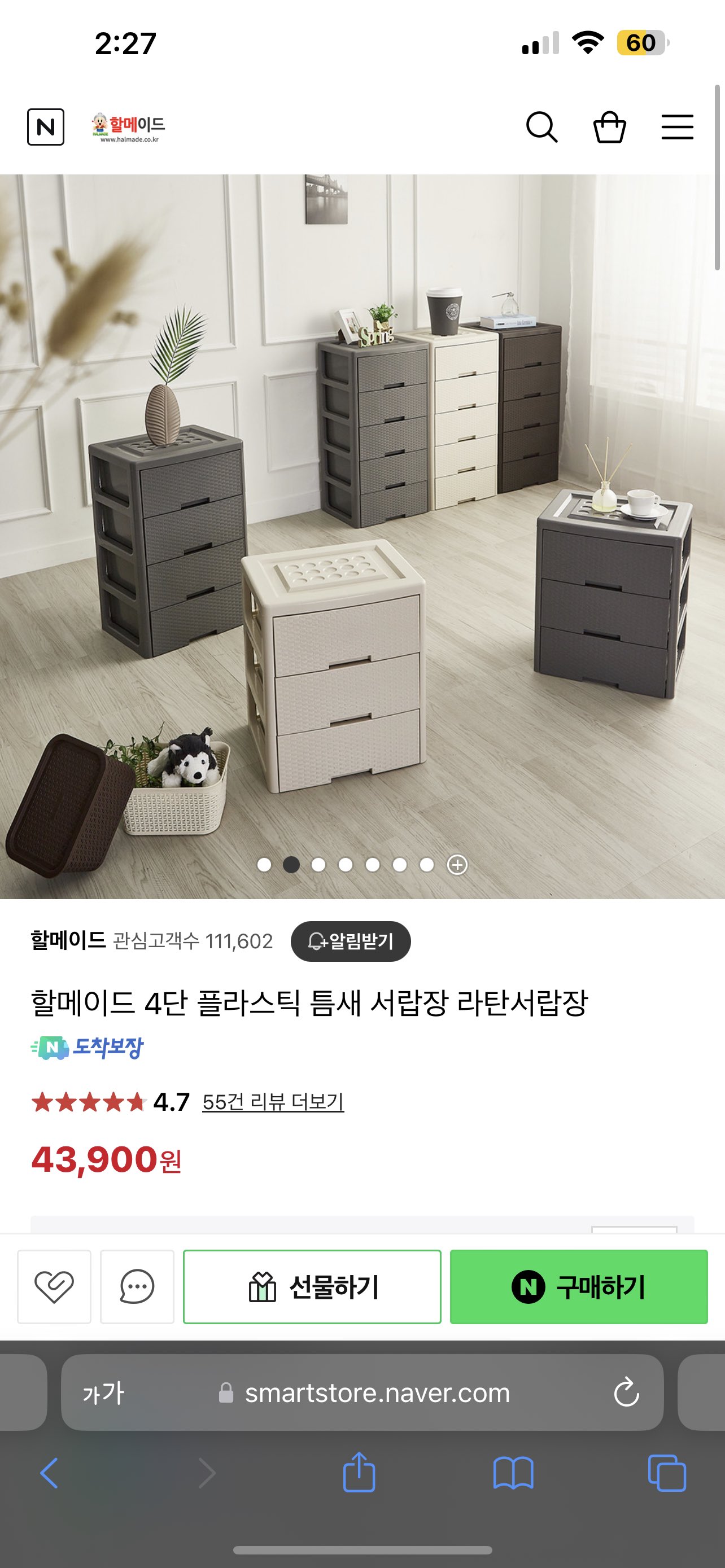Share the page from Safari toolbar
This screenshot has width=725, height=1568.
click(x=359, y=1473)
